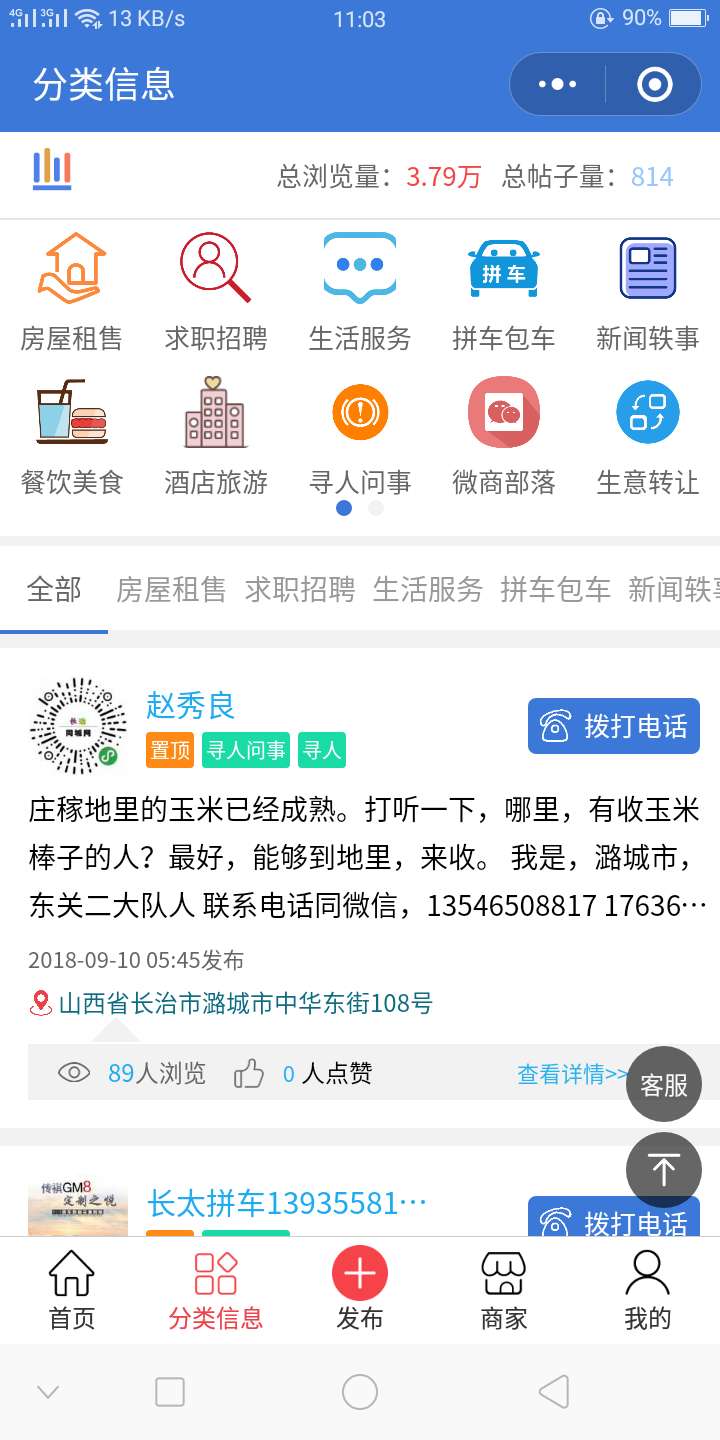The height and width of the screenshot is (1440, 720).
Task: Open the 客服 floating button
Action: [x=664, y=1084]
